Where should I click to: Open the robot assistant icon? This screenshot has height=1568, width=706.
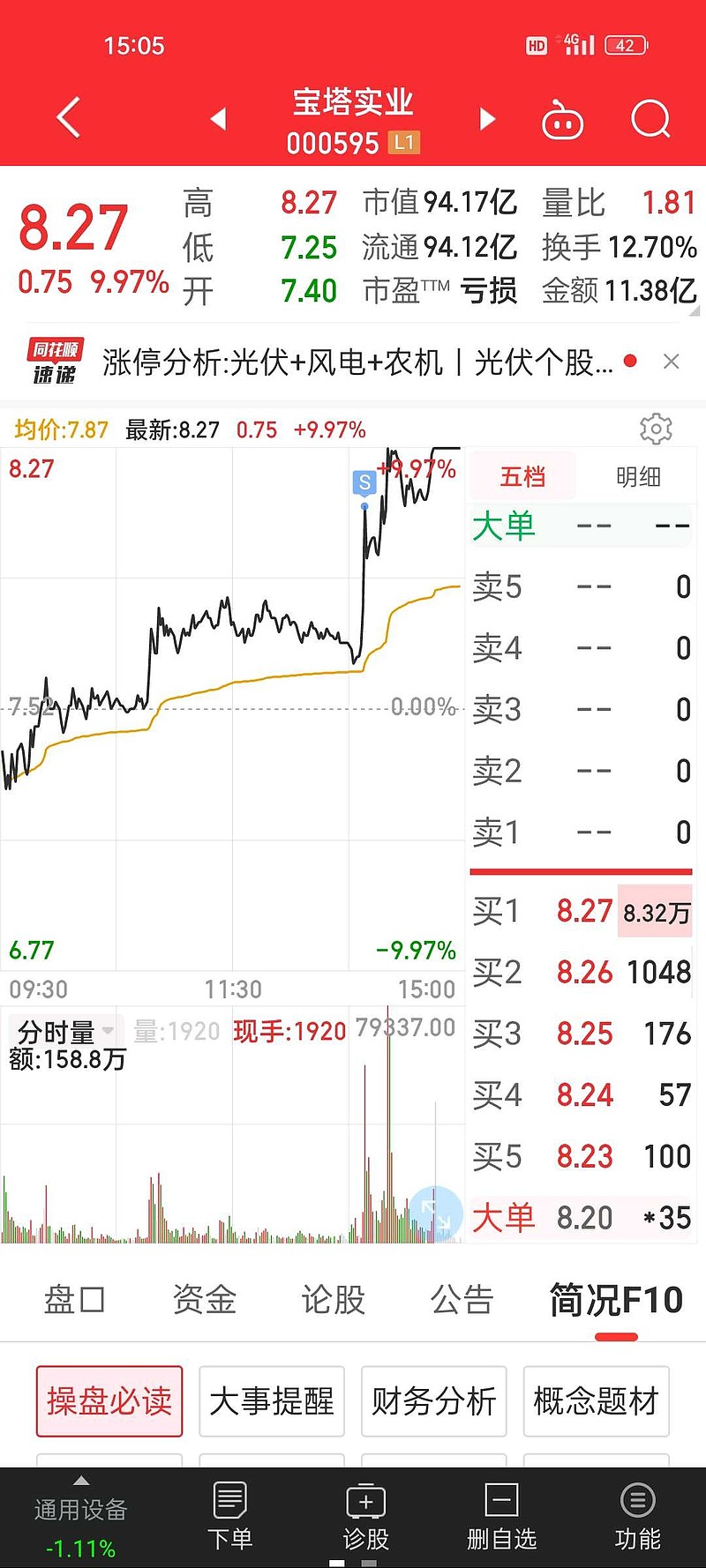click(562, 120)
